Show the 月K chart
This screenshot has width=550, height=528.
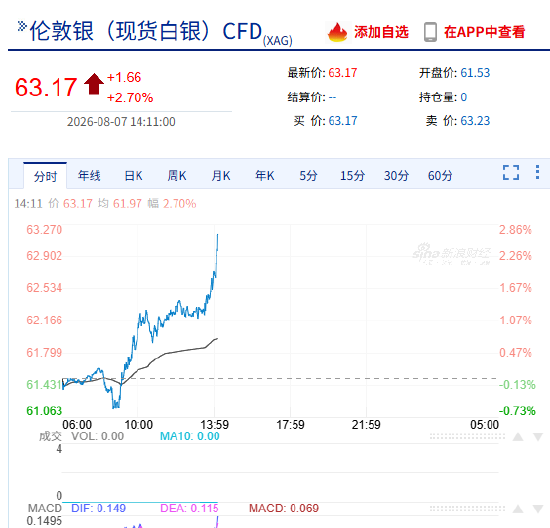[221, 175]
